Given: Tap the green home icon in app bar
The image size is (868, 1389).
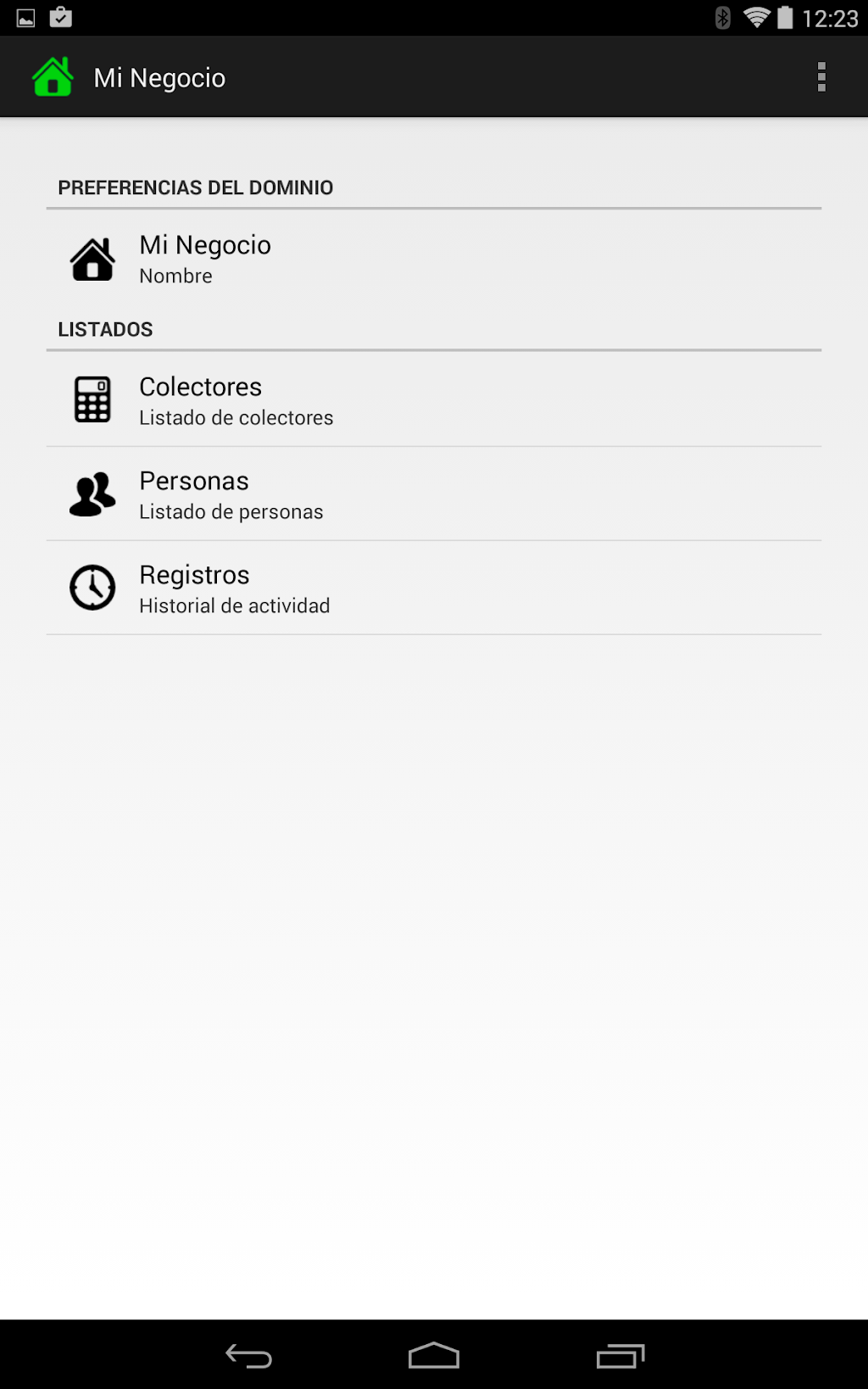Looking at the screenshot, I should [53, 77].
